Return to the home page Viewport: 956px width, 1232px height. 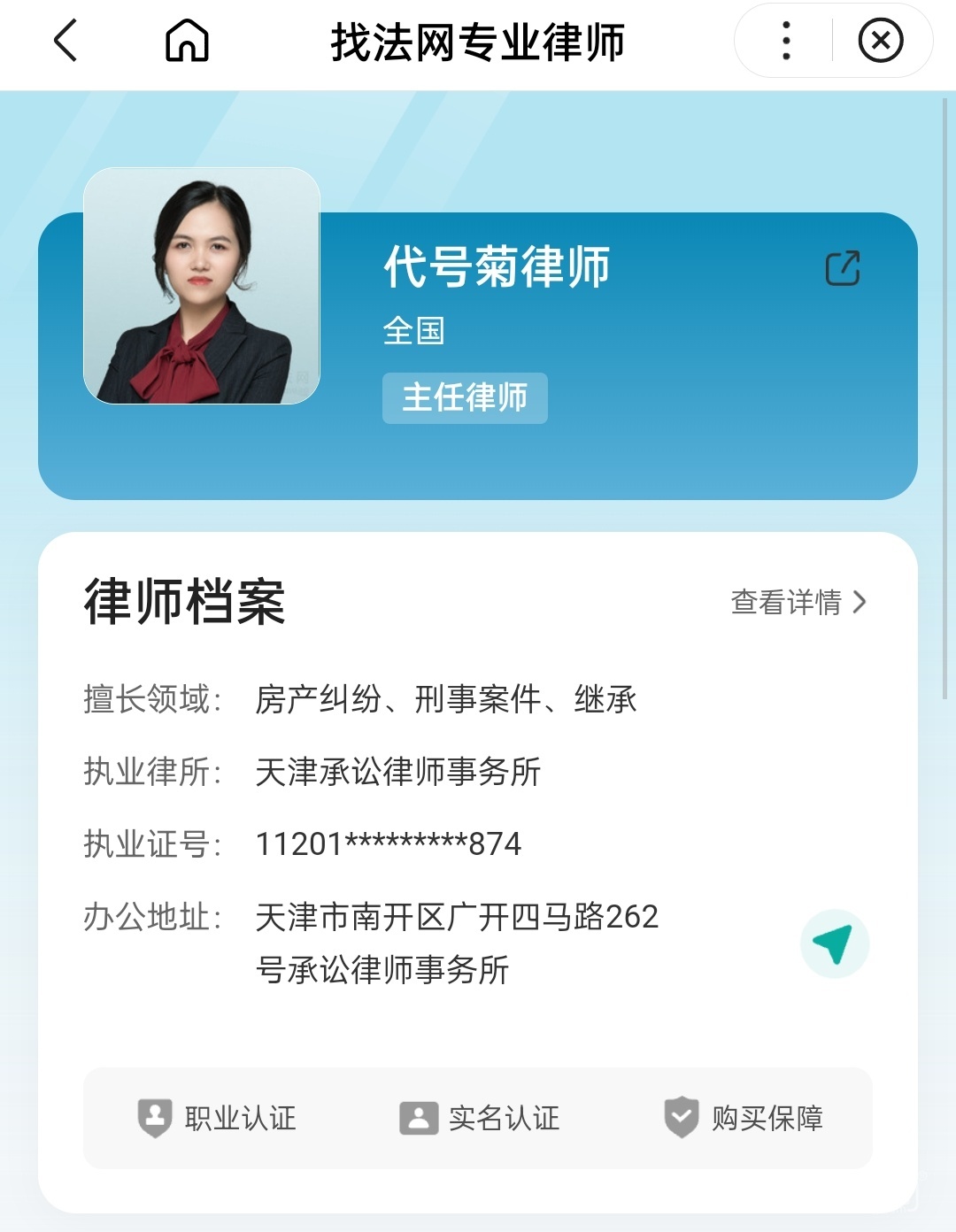(187, 41)
